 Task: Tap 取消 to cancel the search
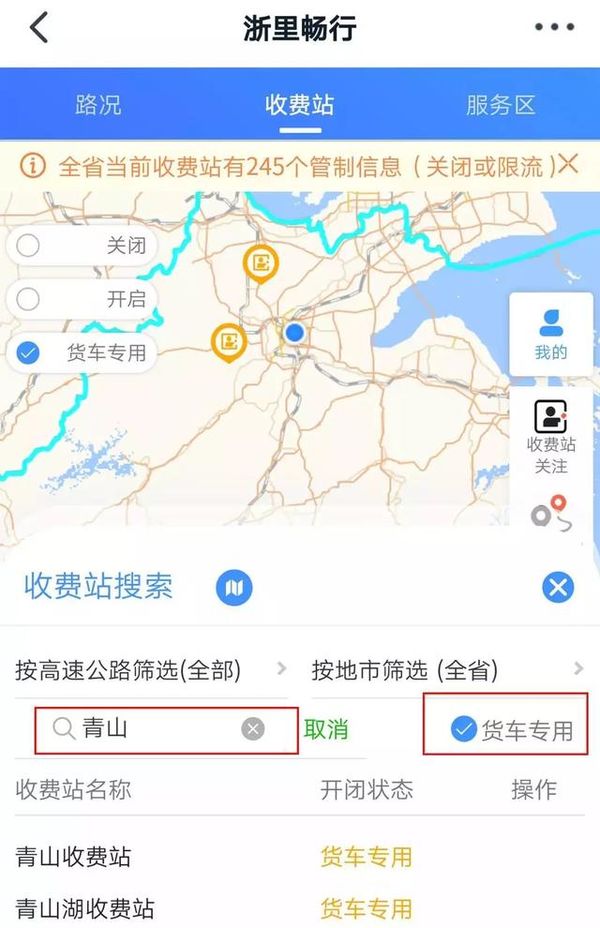point(326,730)
